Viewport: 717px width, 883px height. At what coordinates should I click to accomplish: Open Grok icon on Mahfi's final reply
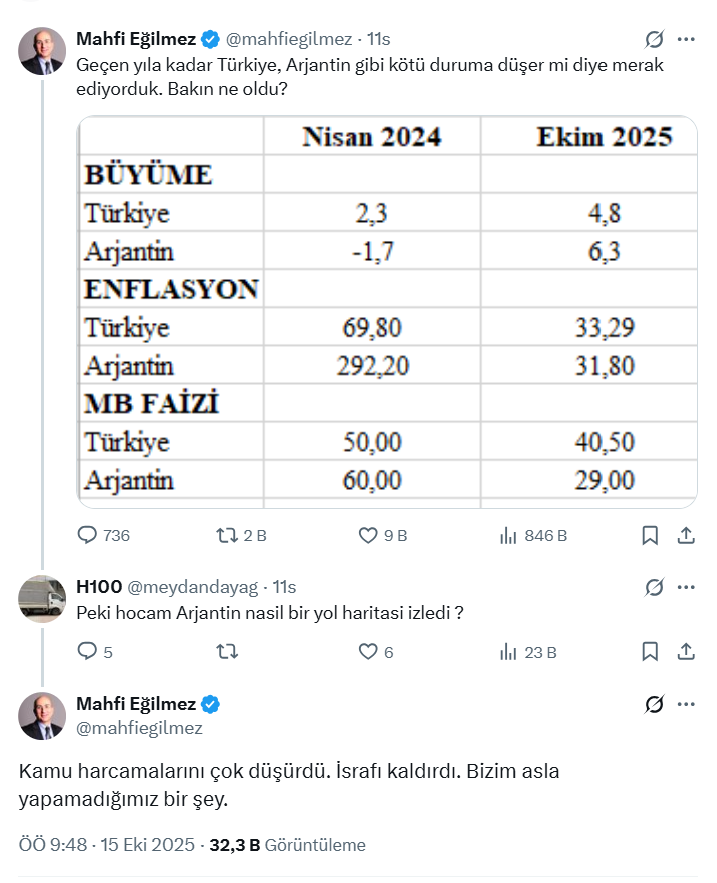coord(654,705)
